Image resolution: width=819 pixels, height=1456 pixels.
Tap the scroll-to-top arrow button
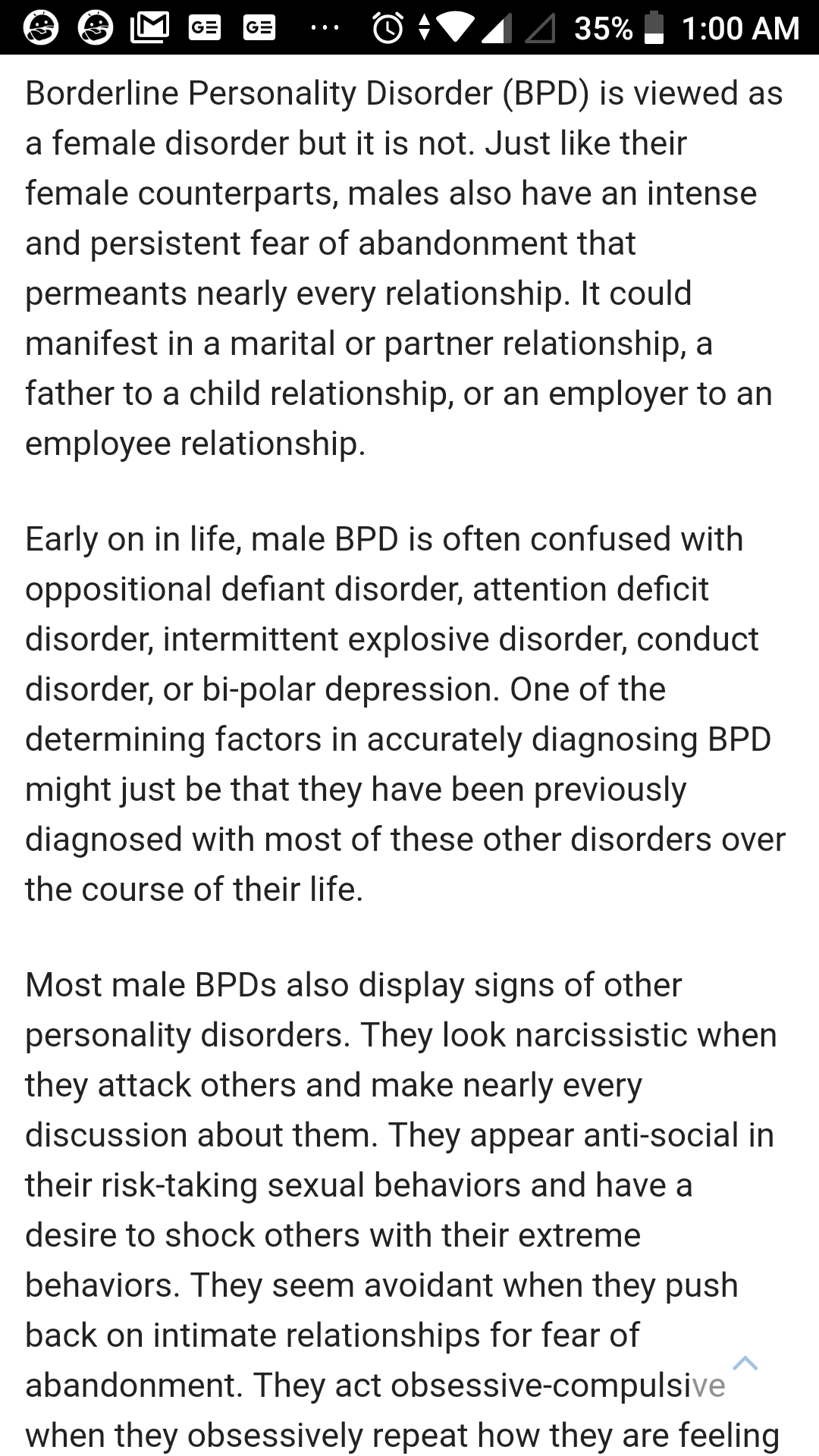point(745,1363)
